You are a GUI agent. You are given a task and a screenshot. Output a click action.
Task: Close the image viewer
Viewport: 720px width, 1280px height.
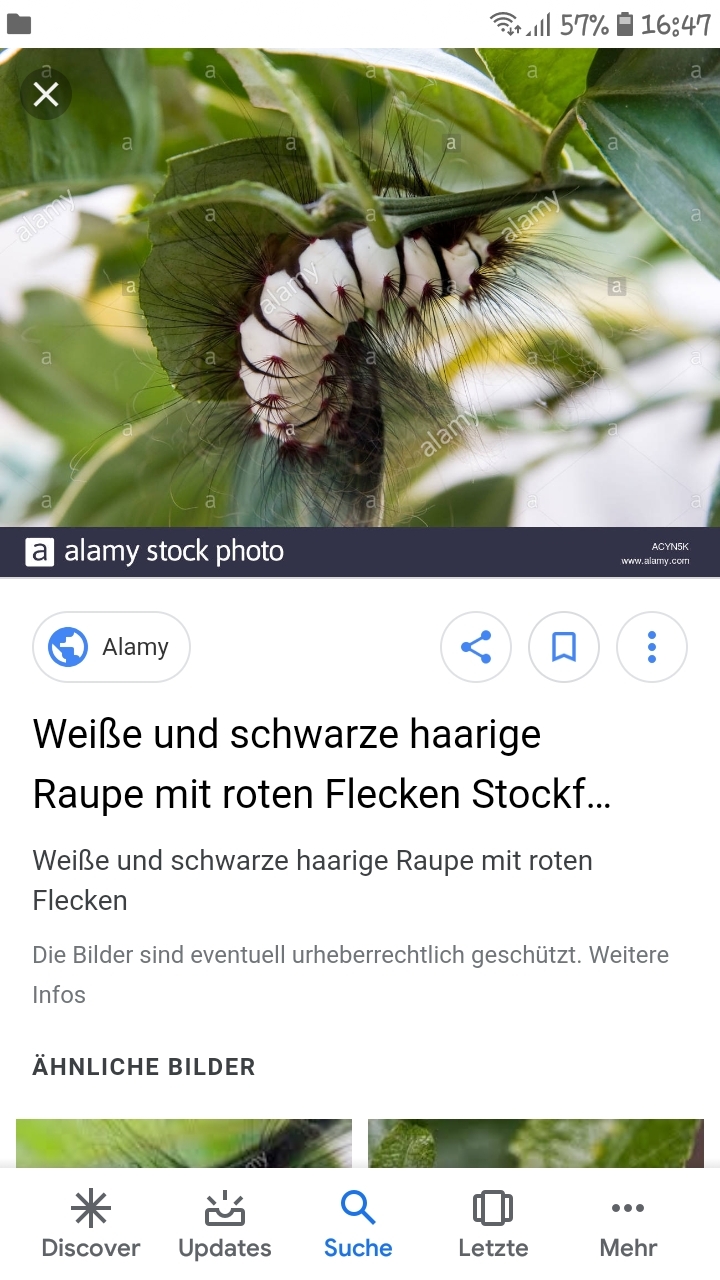click(46, 95)
